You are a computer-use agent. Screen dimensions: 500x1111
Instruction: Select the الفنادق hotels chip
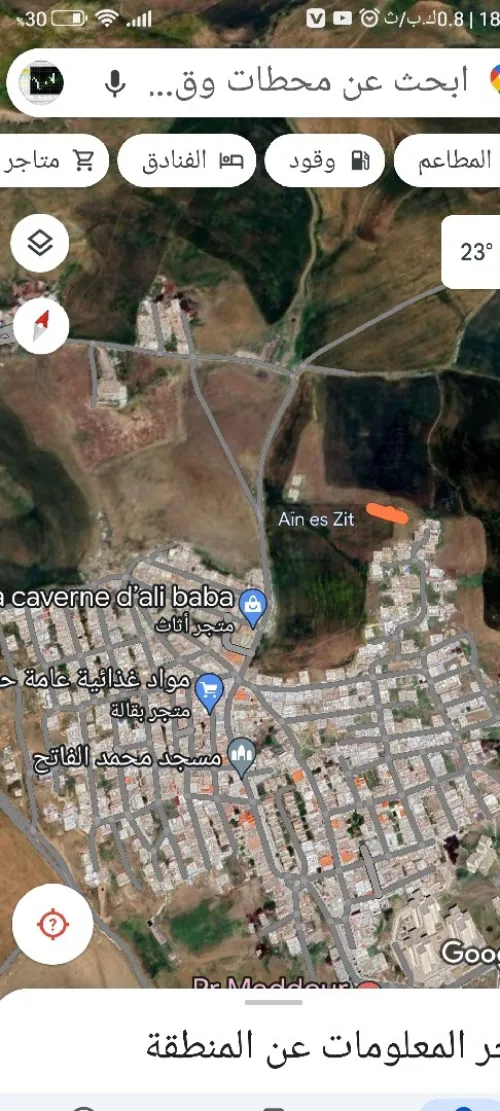(186, 161)
